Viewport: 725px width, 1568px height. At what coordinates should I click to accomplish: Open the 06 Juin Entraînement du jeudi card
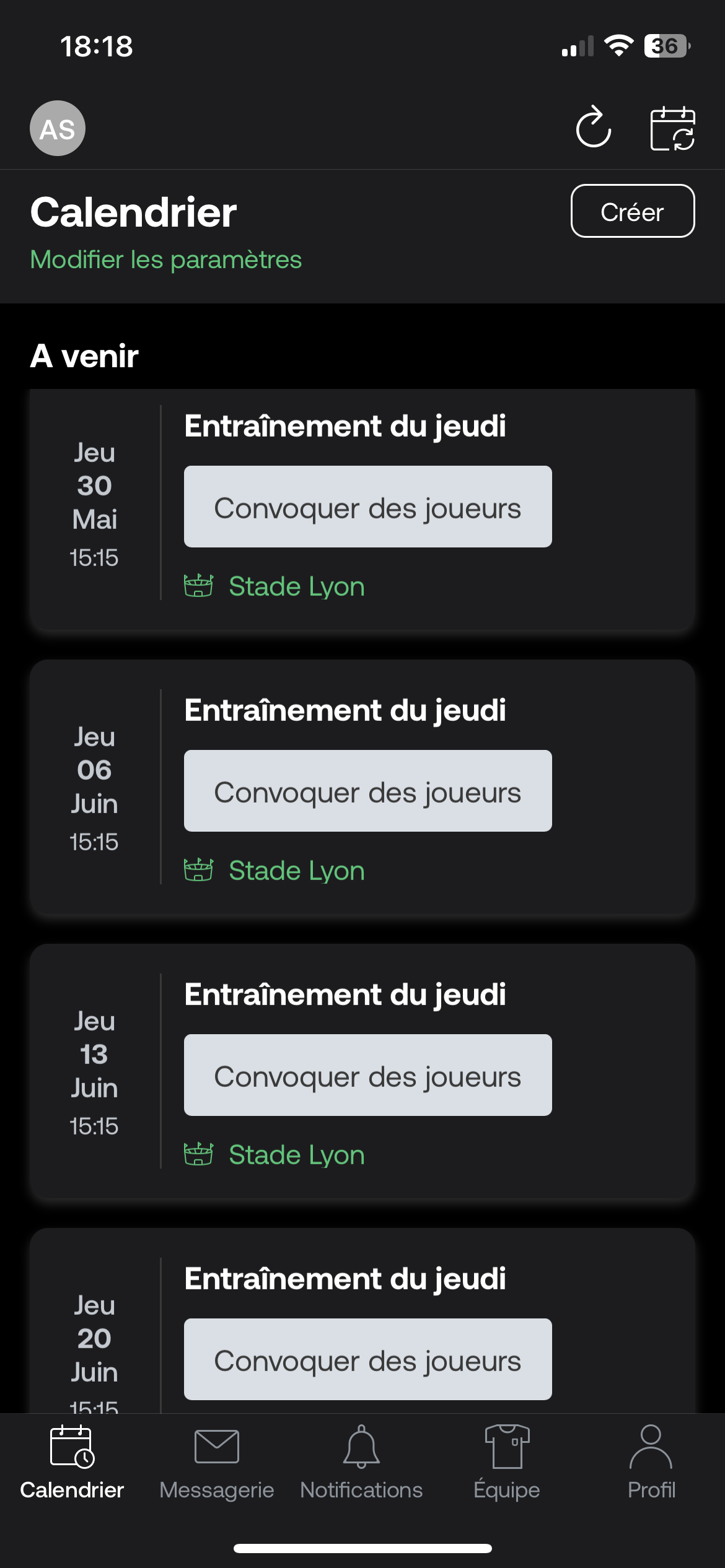click(x=362, y=787)
